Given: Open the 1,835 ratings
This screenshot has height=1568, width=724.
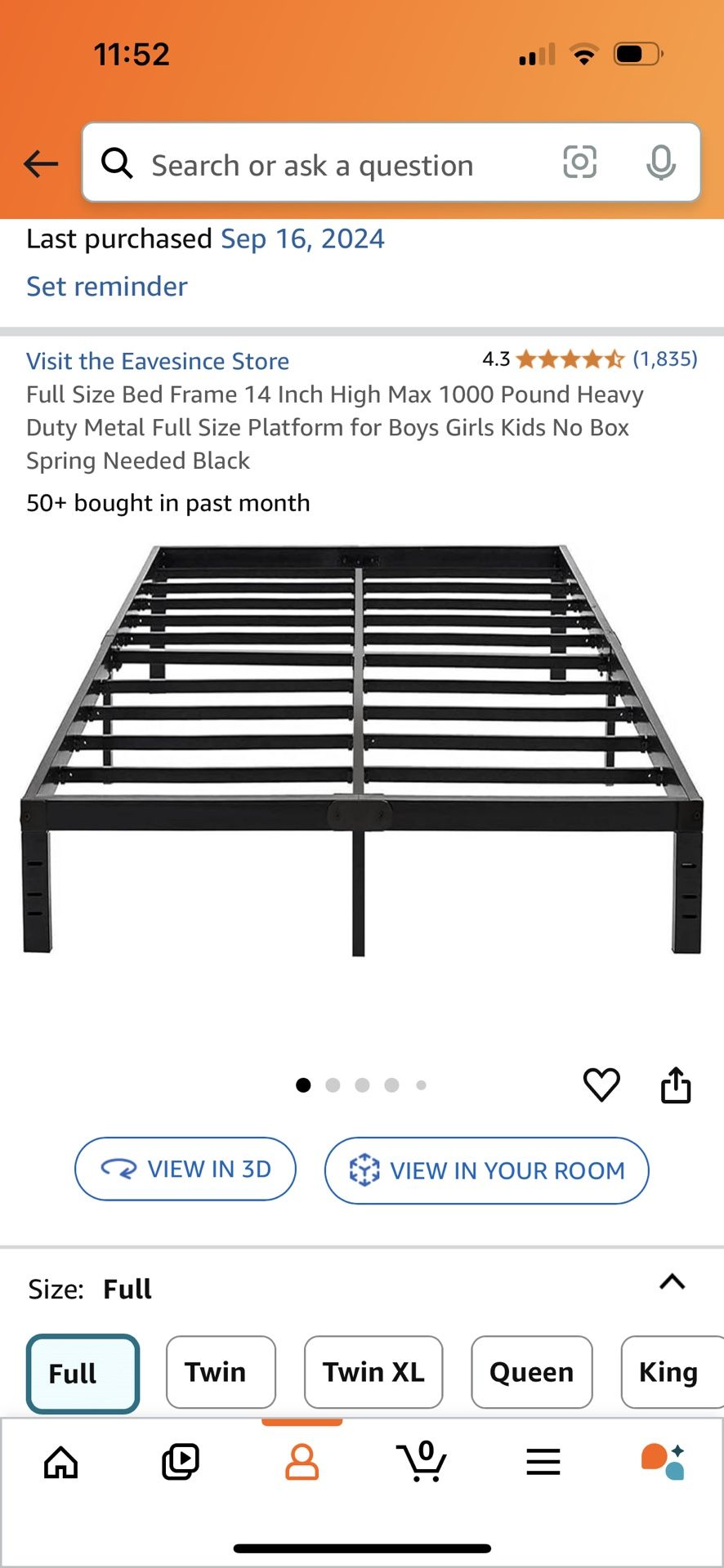Looking at the screenshot, I should 664,359.
